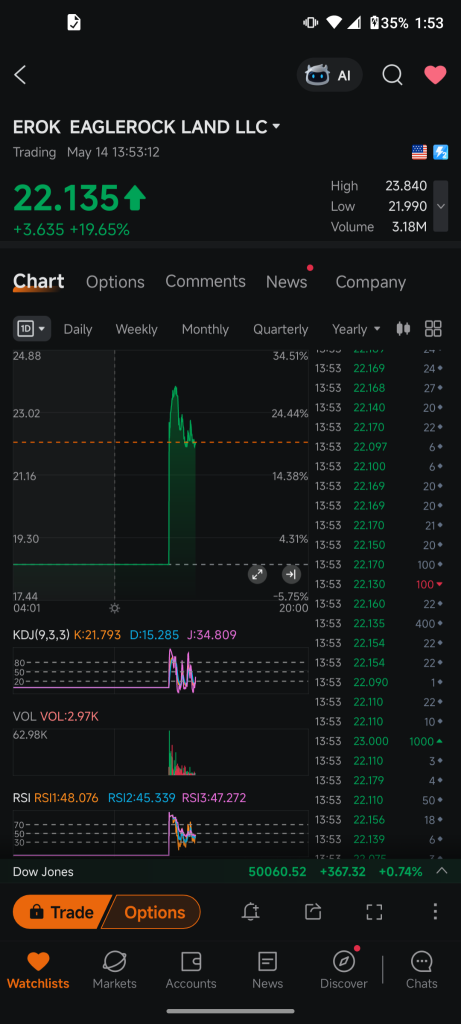Select the Weekly chart interval
461x1024 pixels.
click(x=136, y=329)
